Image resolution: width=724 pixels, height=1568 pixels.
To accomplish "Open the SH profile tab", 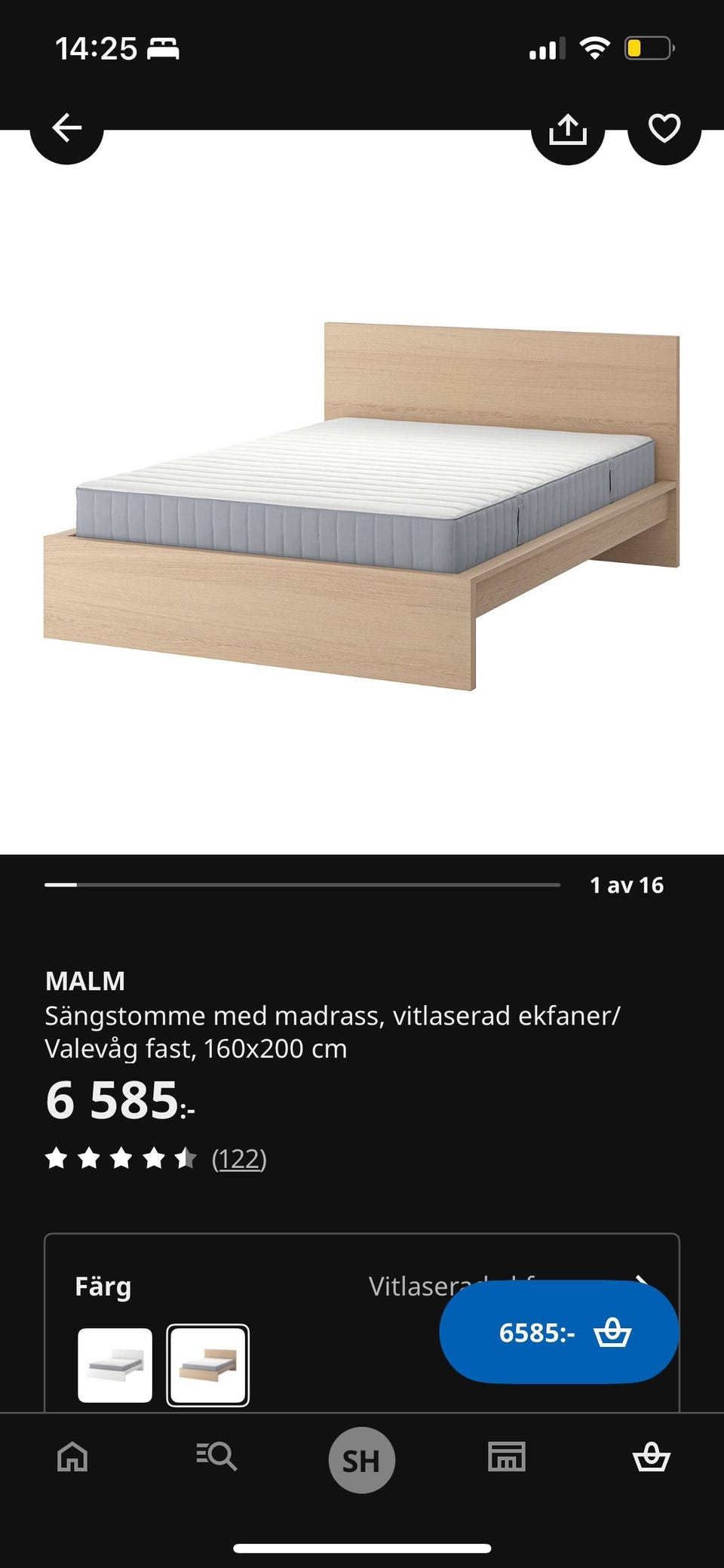I will 362,1460.
